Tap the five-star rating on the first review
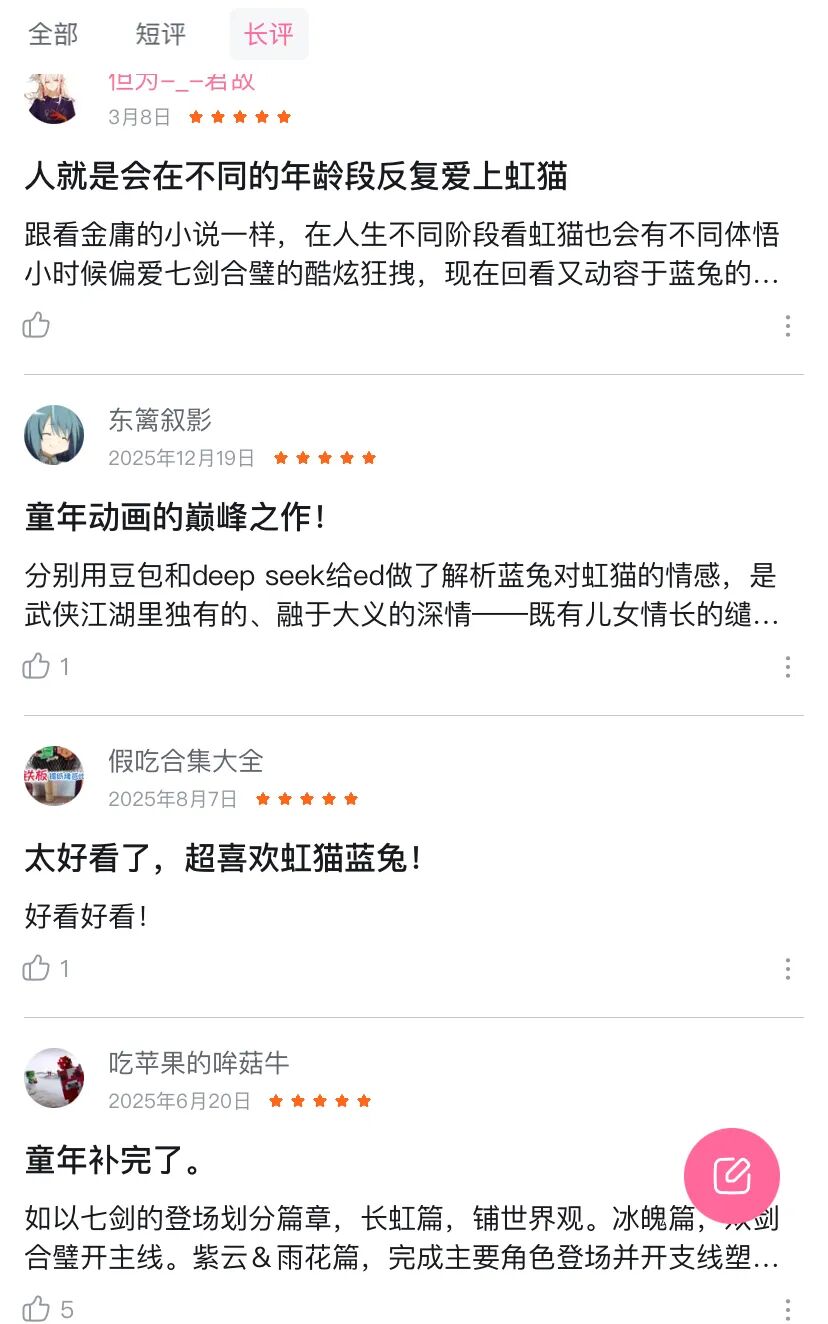 [x=241, y=116]
